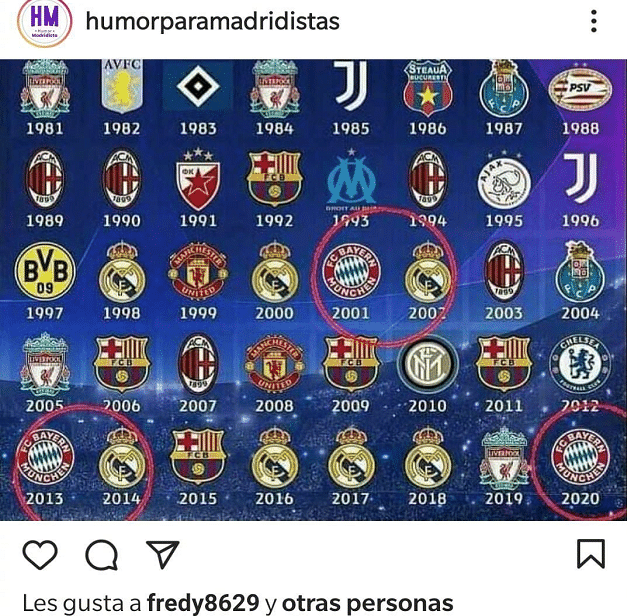Open the Champions winners post image
Viewport: 627px width, 616px height.
(x=313, y=290)
